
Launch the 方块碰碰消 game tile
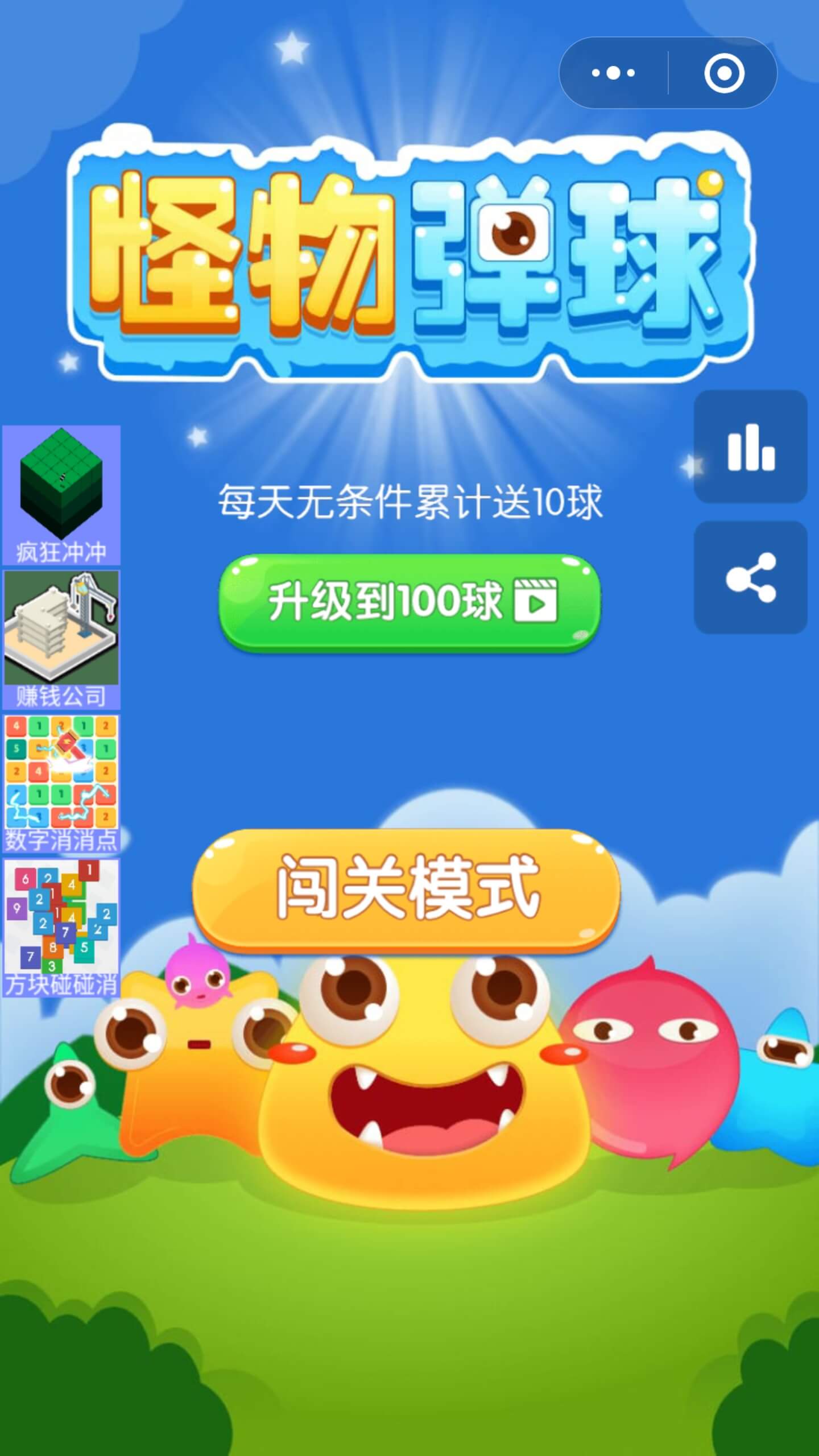(x=61, y=928)
